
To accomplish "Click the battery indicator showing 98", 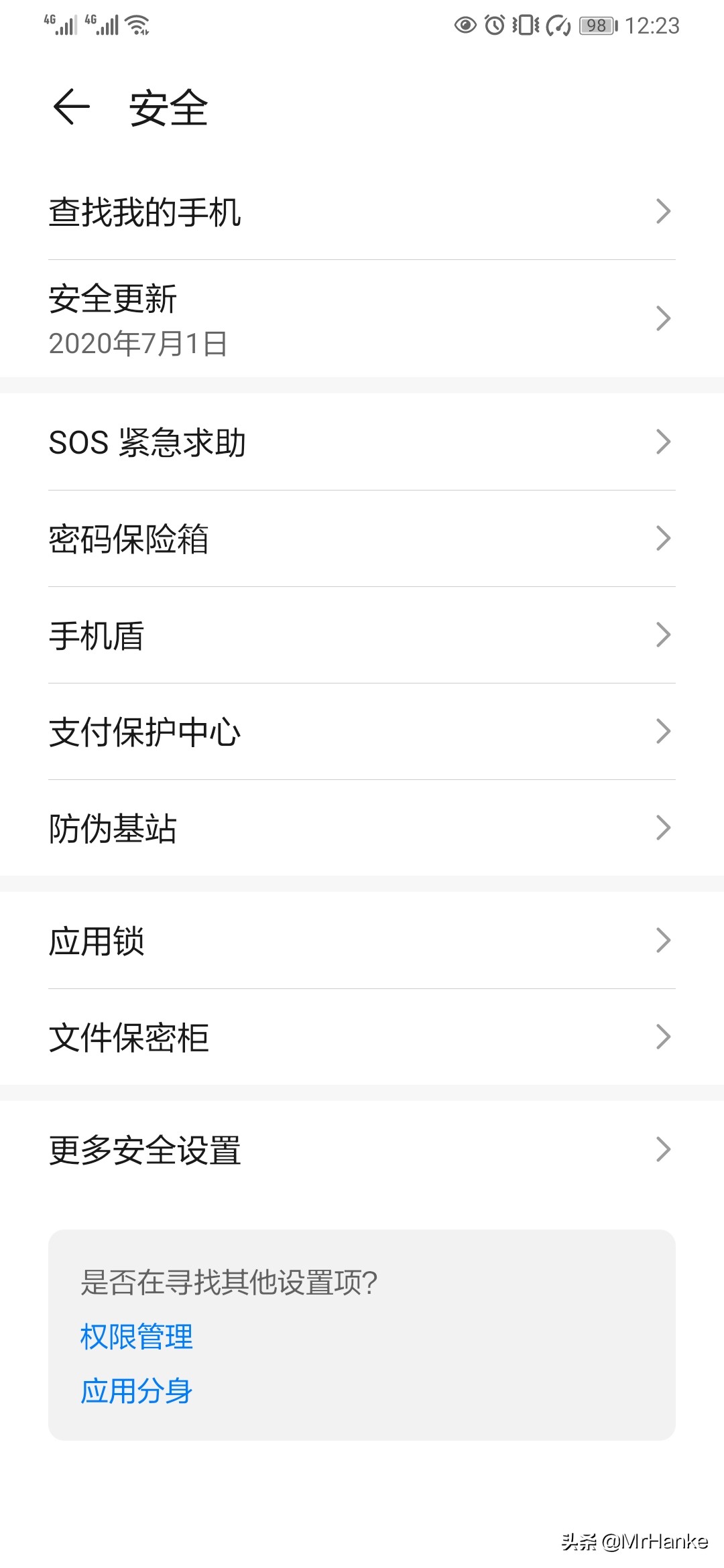I will click(595, 25).
